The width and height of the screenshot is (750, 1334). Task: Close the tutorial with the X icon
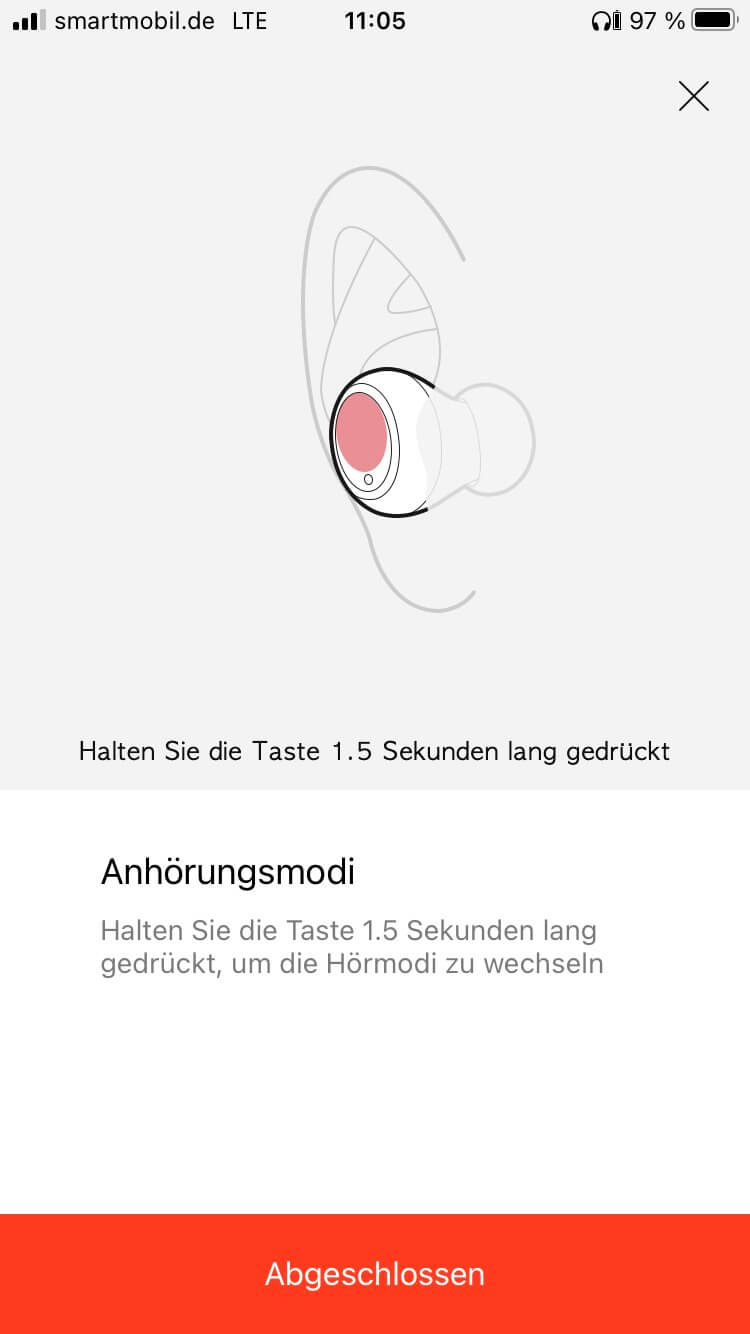click(x=693, y=96)
